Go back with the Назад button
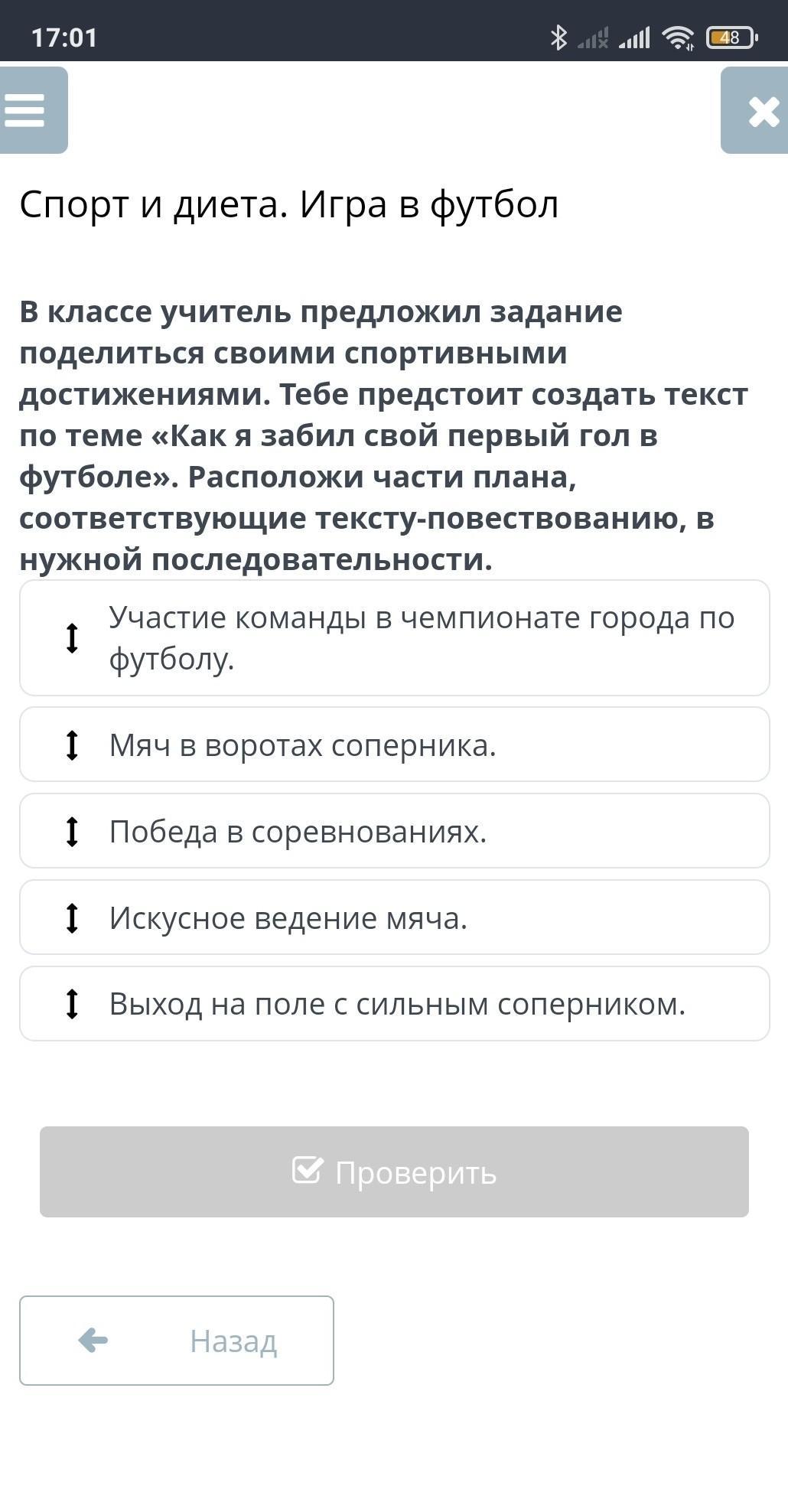Screen dimensions: 788x1512 click(177, 1341)
